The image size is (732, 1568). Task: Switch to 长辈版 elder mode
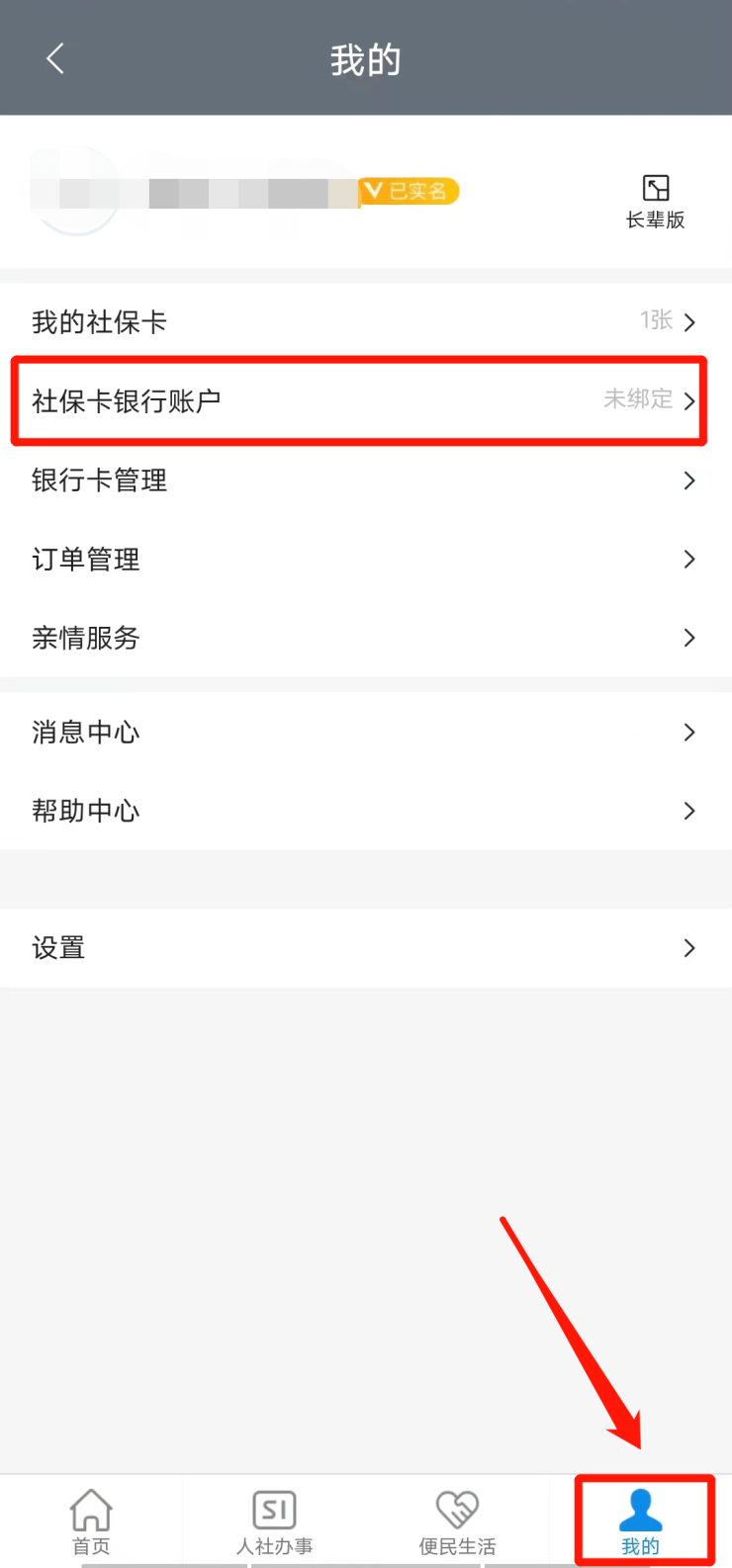point(655,201)
